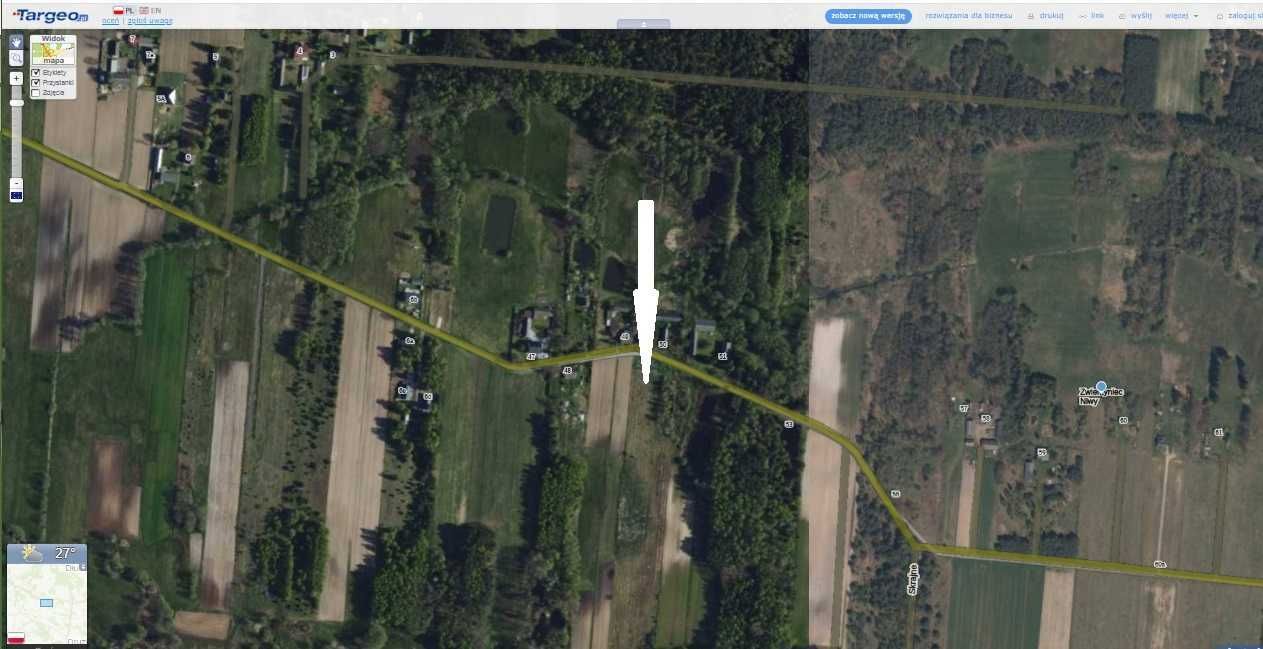Screen dimensions: 1263x649
Task: Uncheck the Przystanki checkbox
Action: (x=36, y=83)
